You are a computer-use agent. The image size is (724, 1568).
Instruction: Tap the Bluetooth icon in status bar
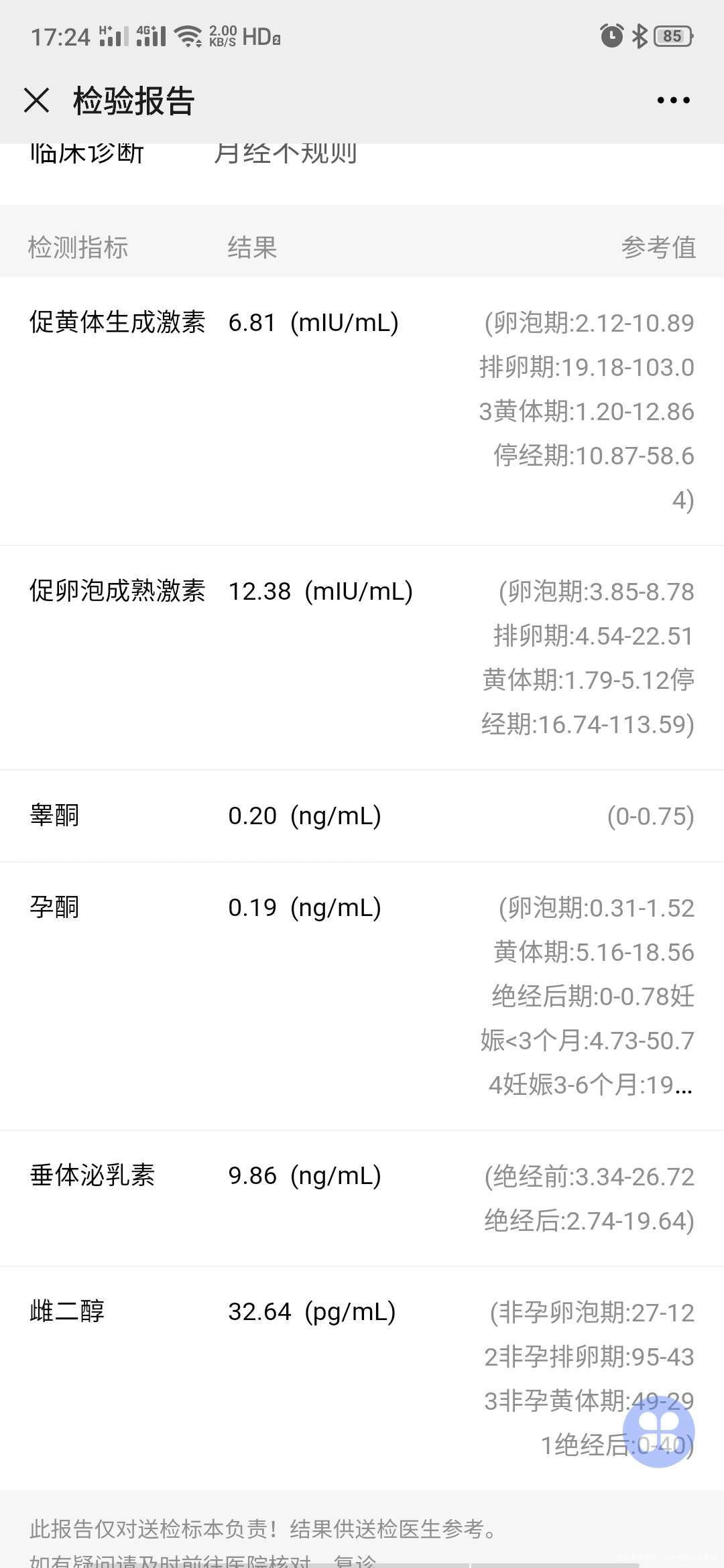point(639,37)
